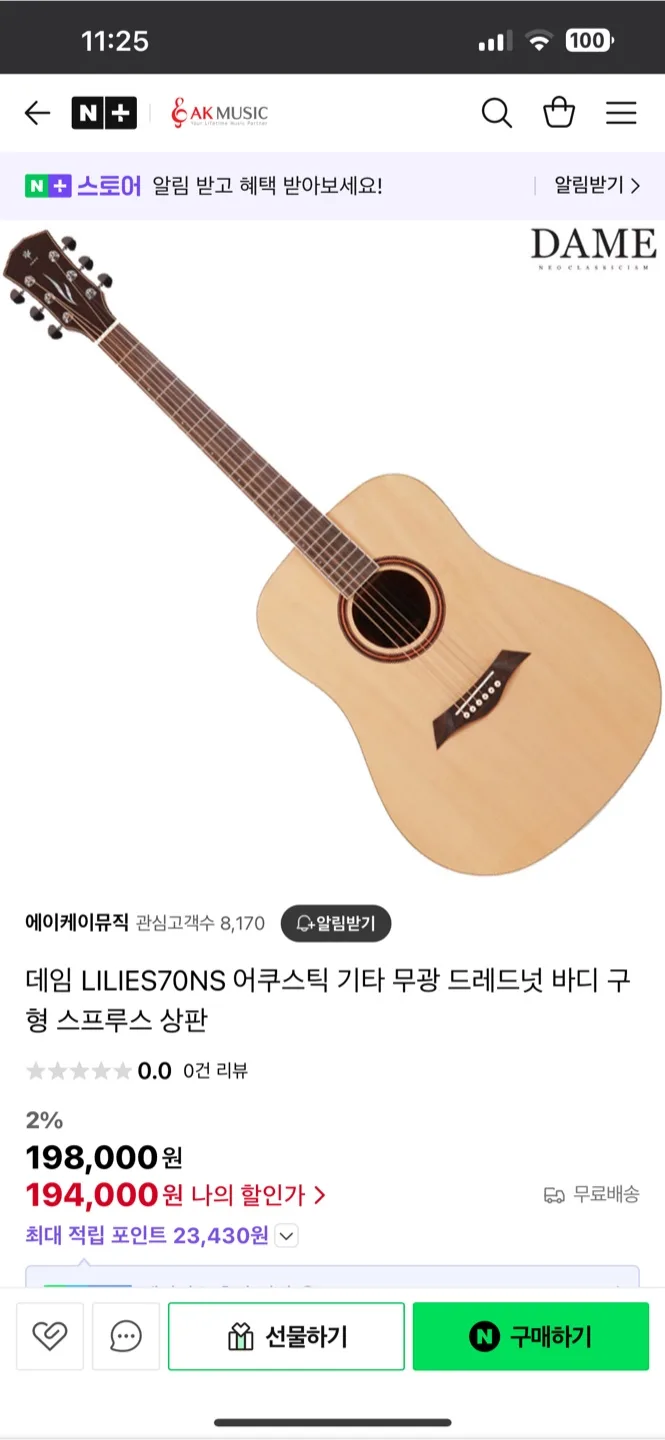The image size is (665, 1440).
Task: Tap 알림받기 in the top banner
Action: 597,185
